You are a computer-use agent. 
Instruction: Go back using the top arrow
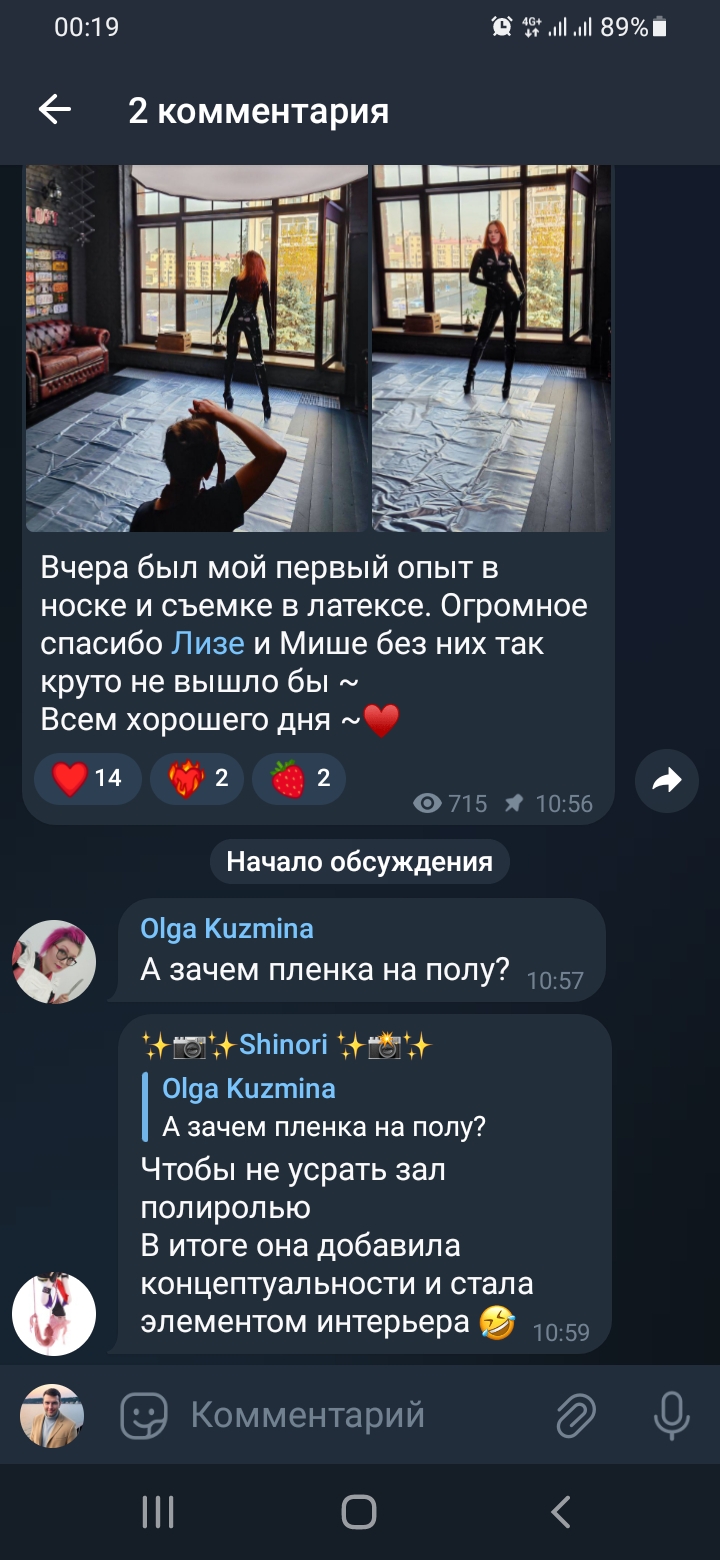pos(55,110)
